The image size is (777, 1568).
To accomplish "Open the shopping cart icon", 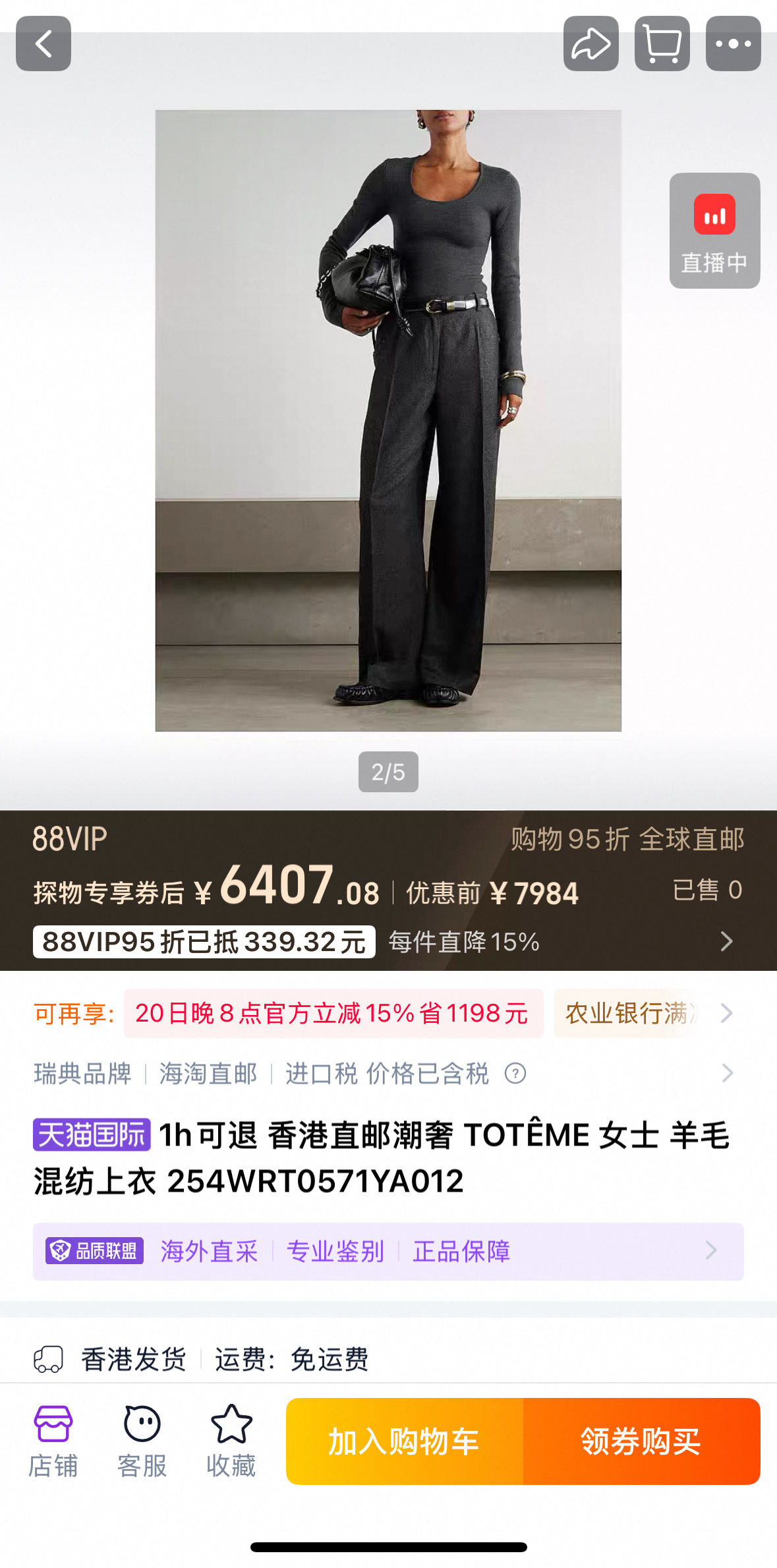I will point(662,44).
